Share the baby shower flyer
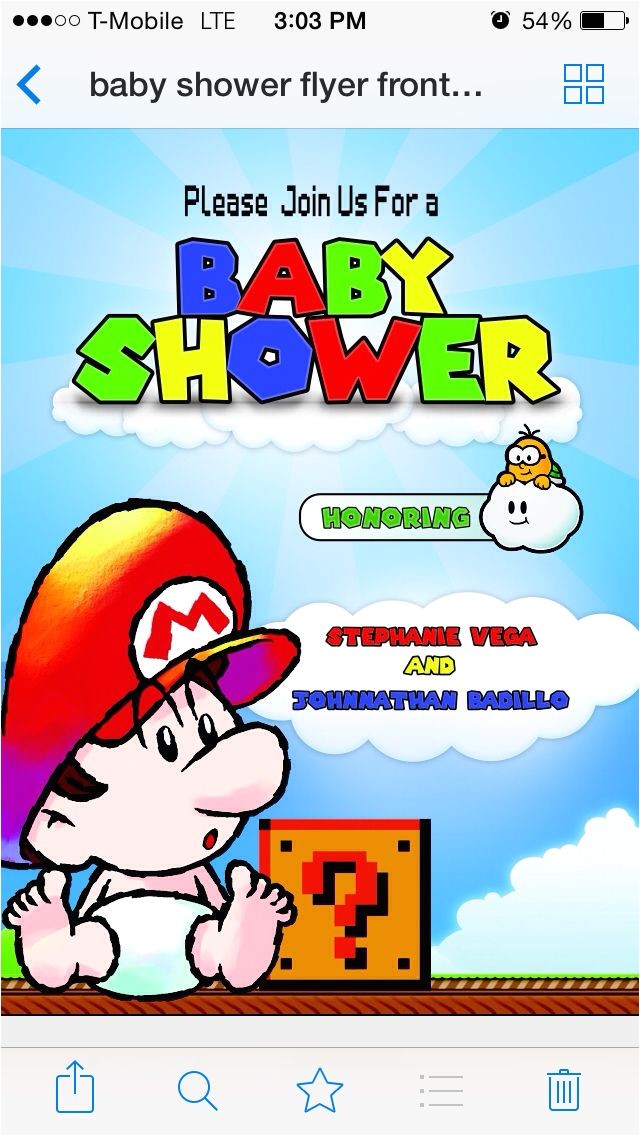Viewport: 640px width, 1136px height. [75, 1088]
